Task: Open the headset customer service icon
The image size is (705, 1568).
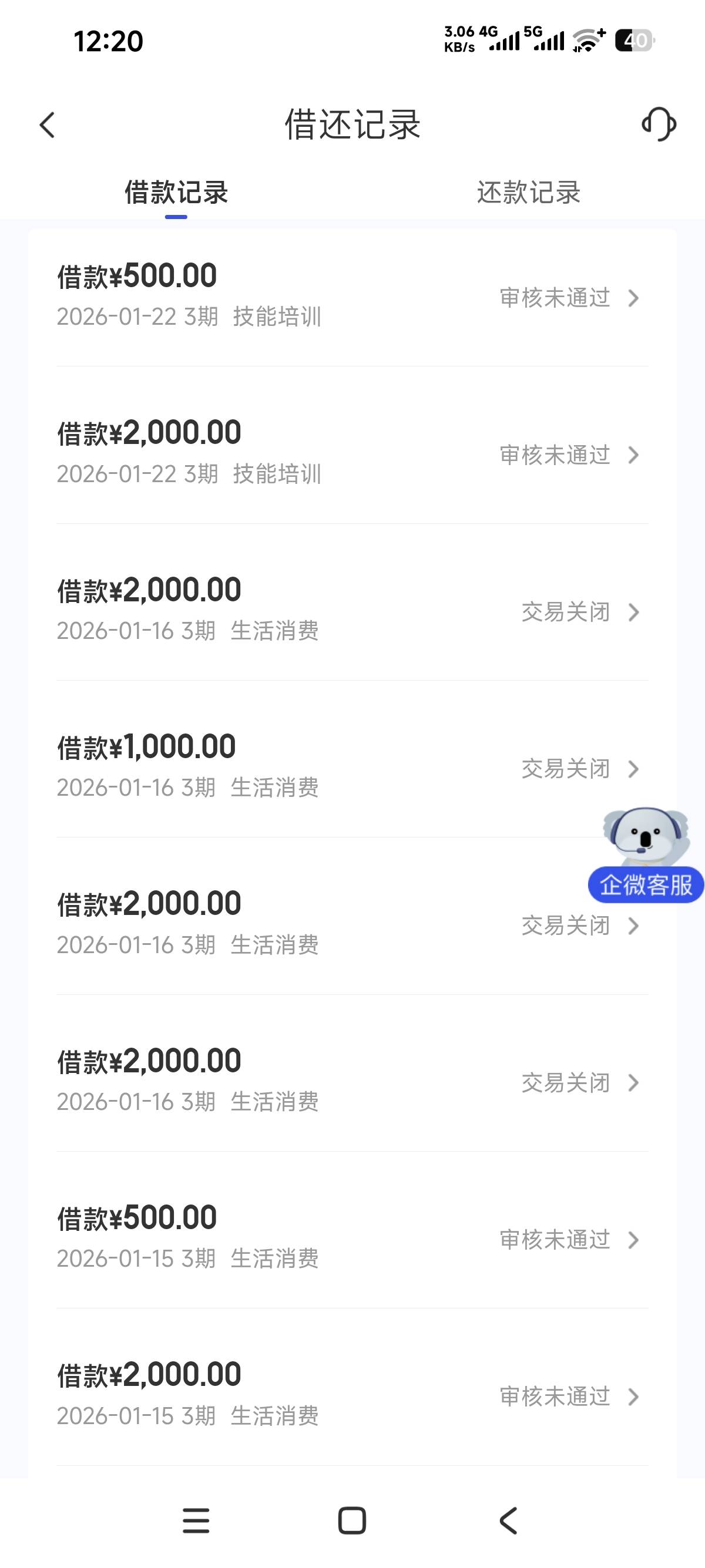Action: click(x=659, y=124)
